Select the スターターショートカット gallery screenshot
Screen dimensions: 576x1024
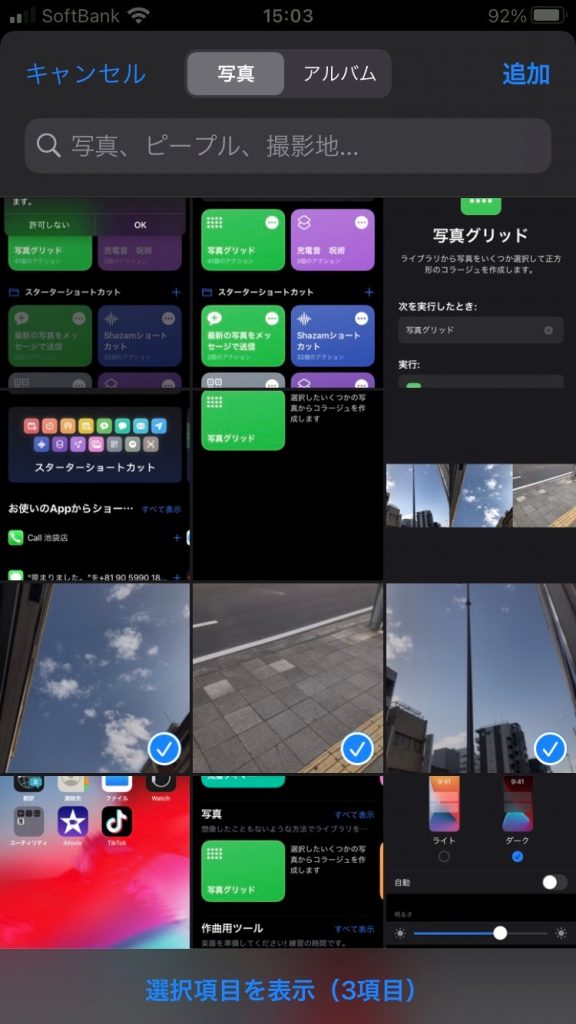95,485
